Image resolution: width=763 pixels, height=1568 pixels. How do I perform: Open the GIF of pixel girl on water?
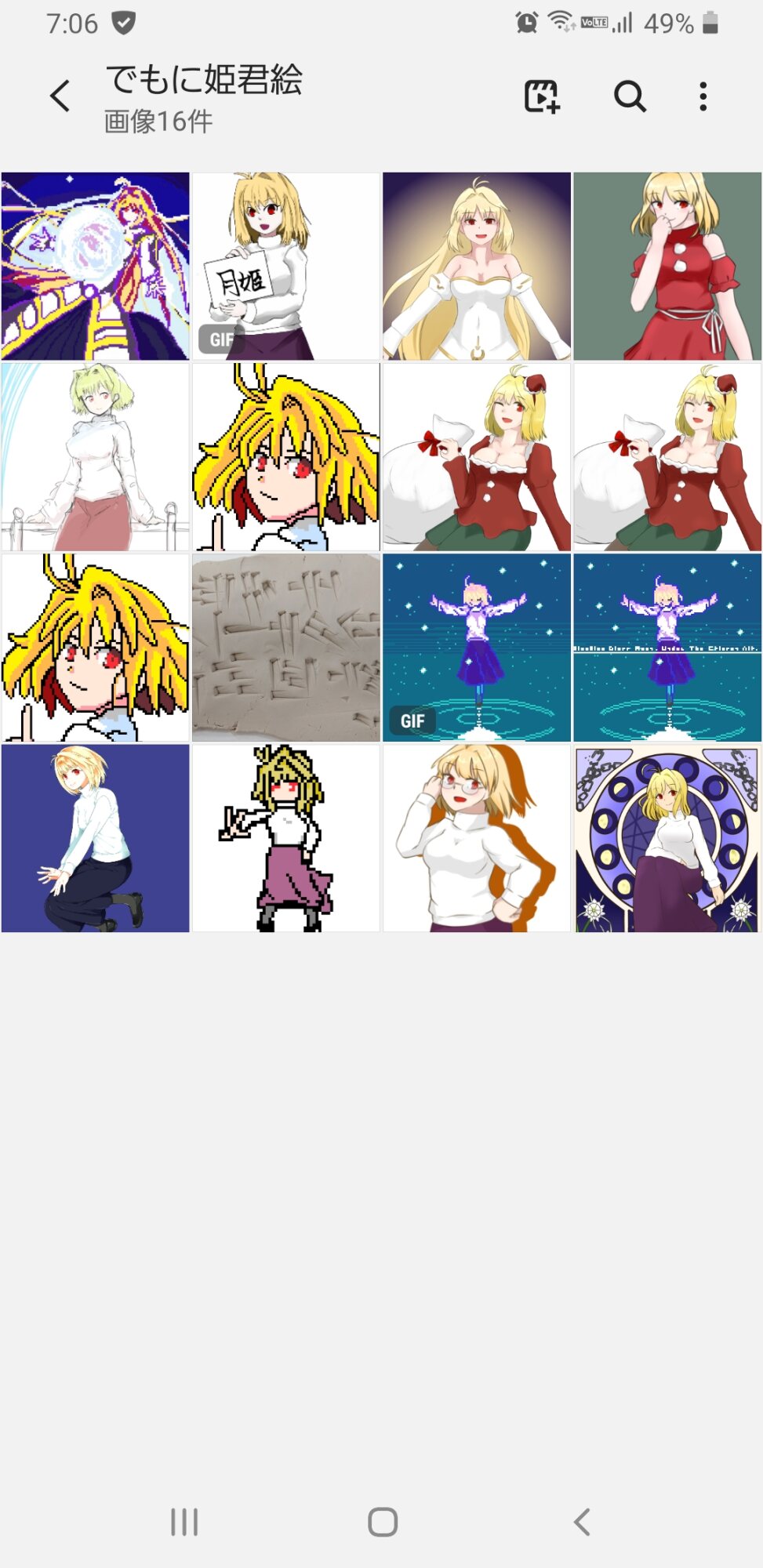(x=477, y=648)
